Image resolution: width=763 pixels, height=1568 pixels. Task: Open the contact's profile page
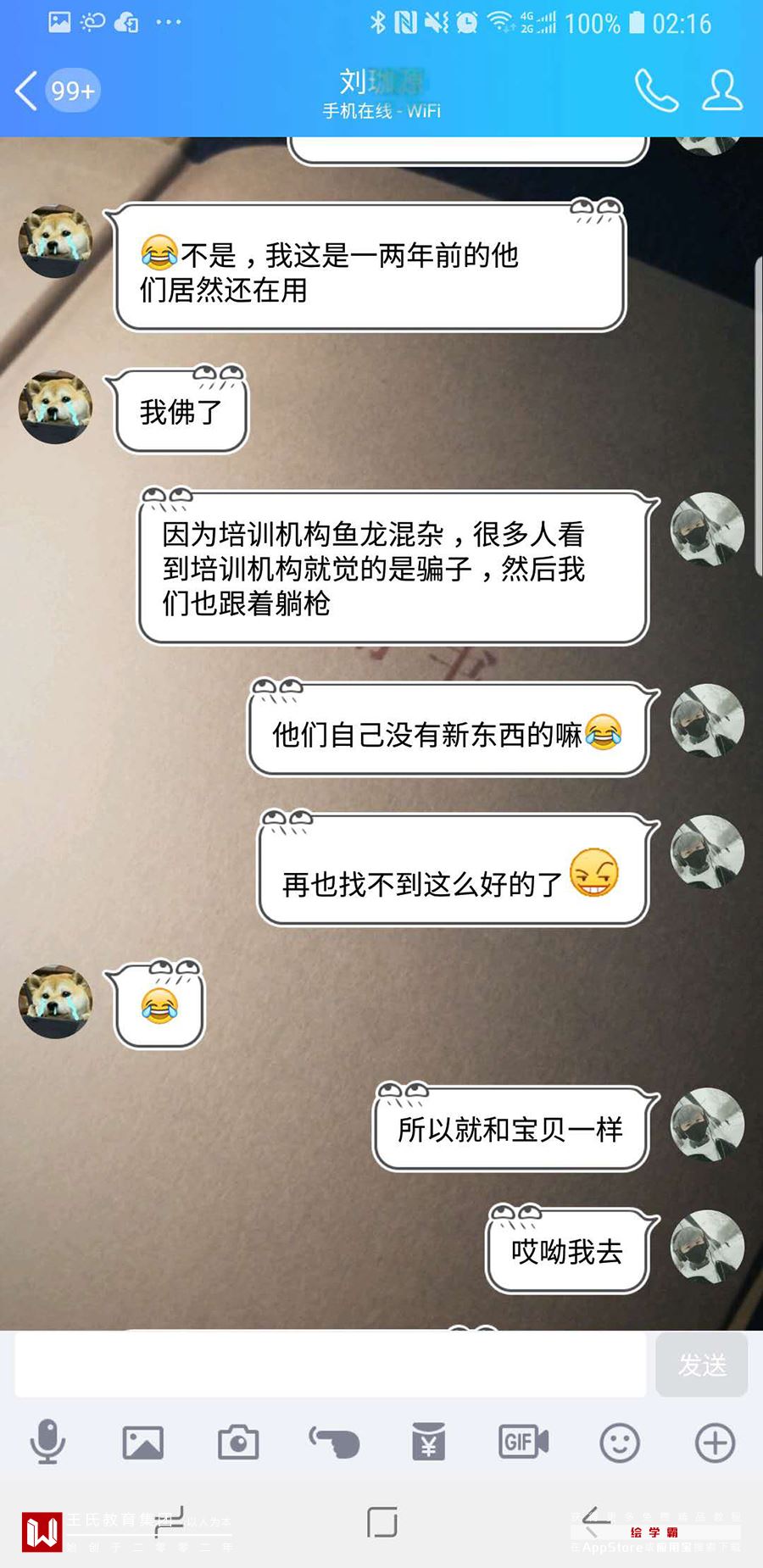(721, 91)
